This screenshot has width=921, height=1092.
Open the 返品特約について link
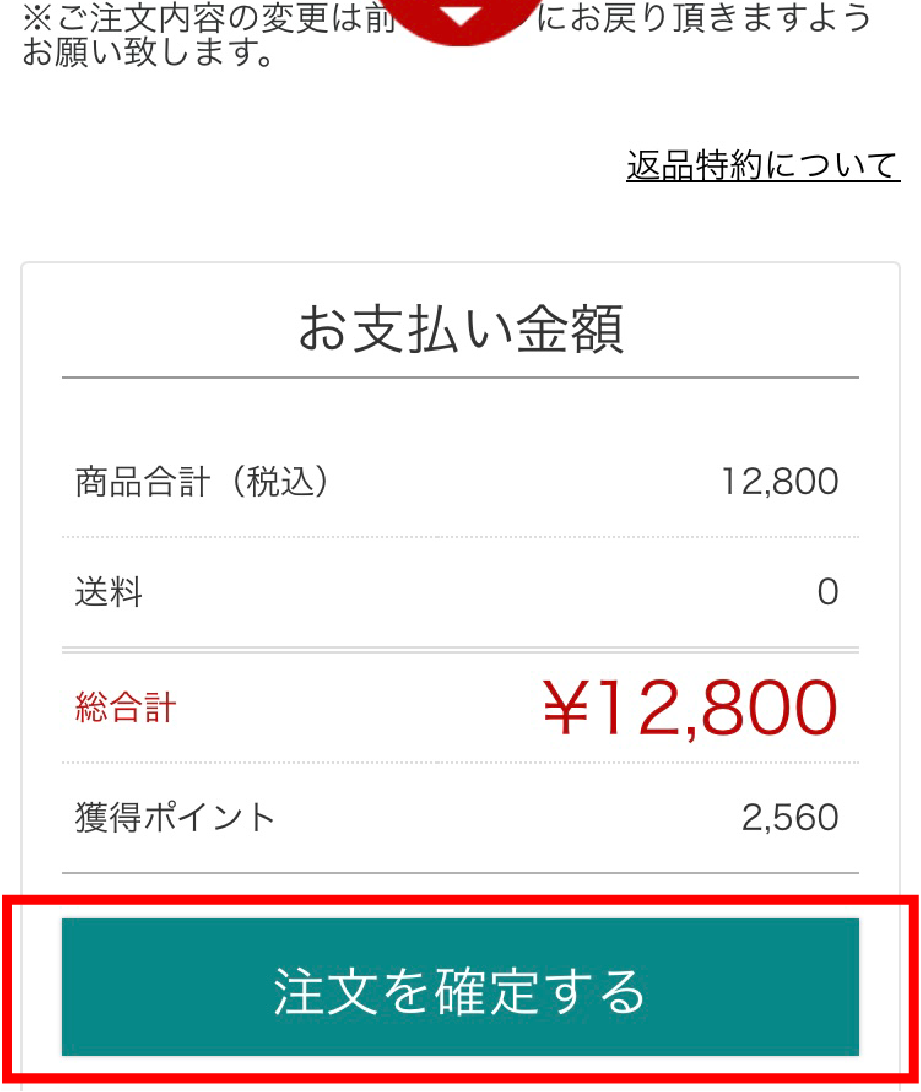pyautogui.click(x=762, y=165)
